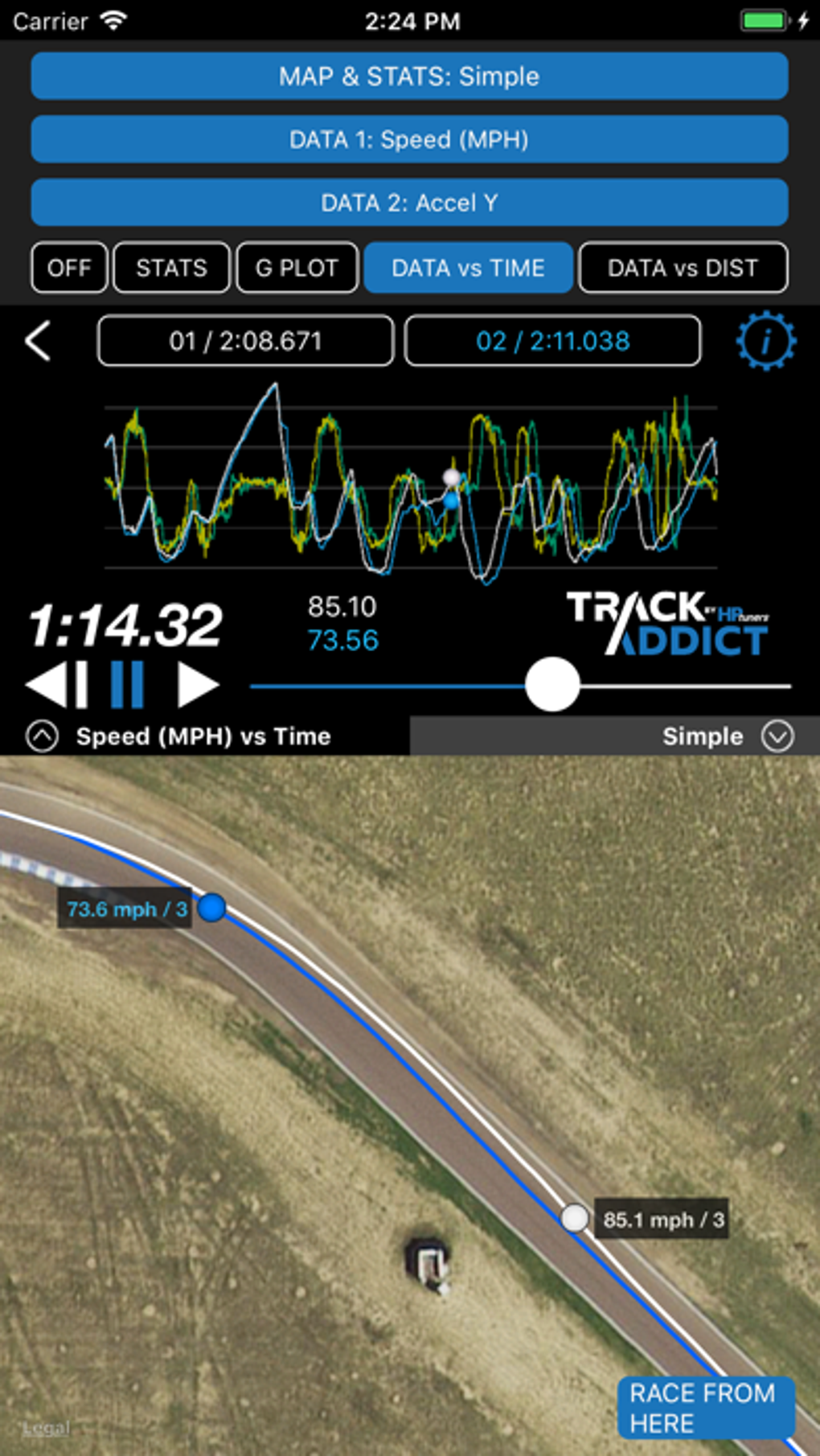Play the lap forward
This screenshot has height=1456, width=820.
197,685
